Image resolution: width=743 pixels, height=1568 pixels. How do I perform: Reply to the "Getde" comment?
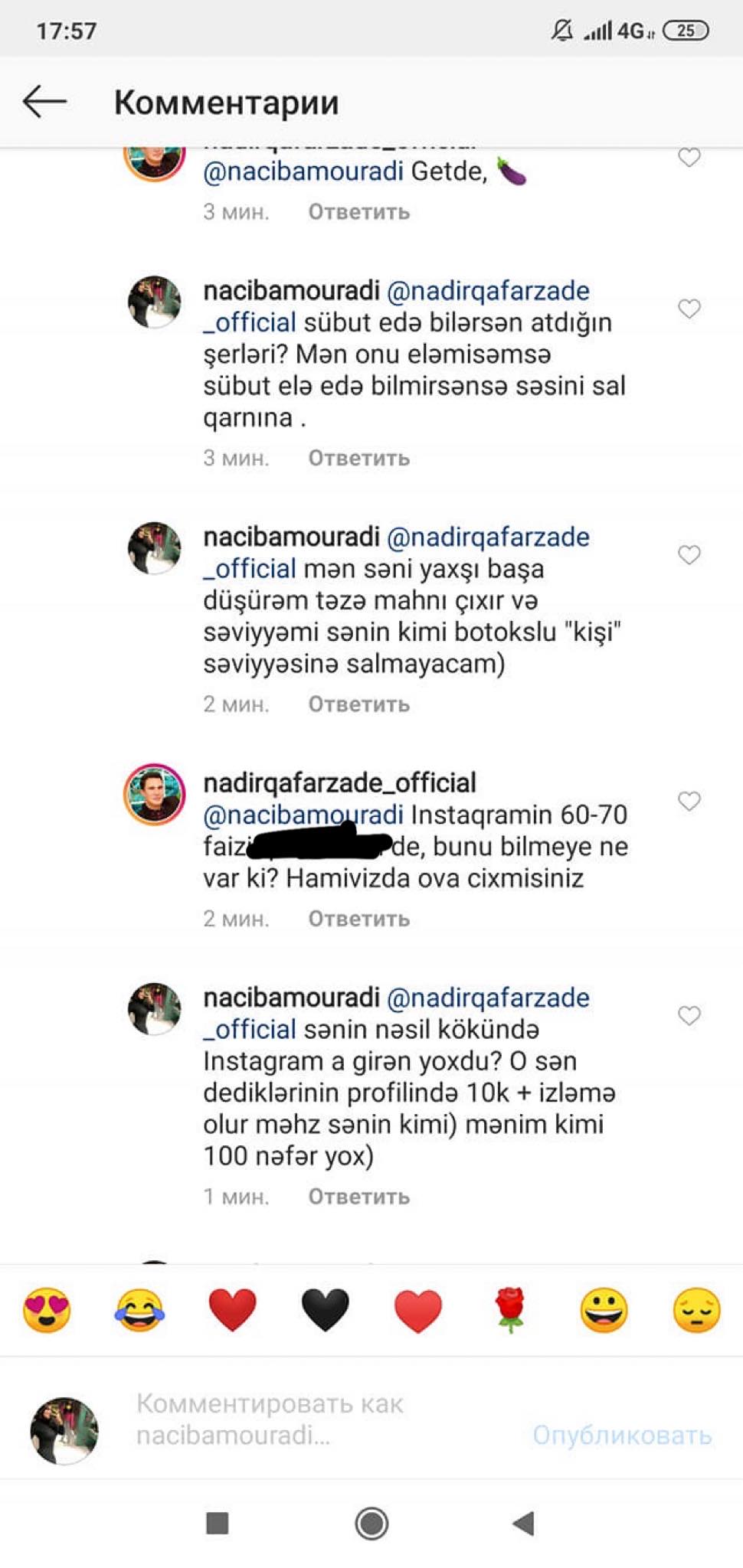[358, 212]
